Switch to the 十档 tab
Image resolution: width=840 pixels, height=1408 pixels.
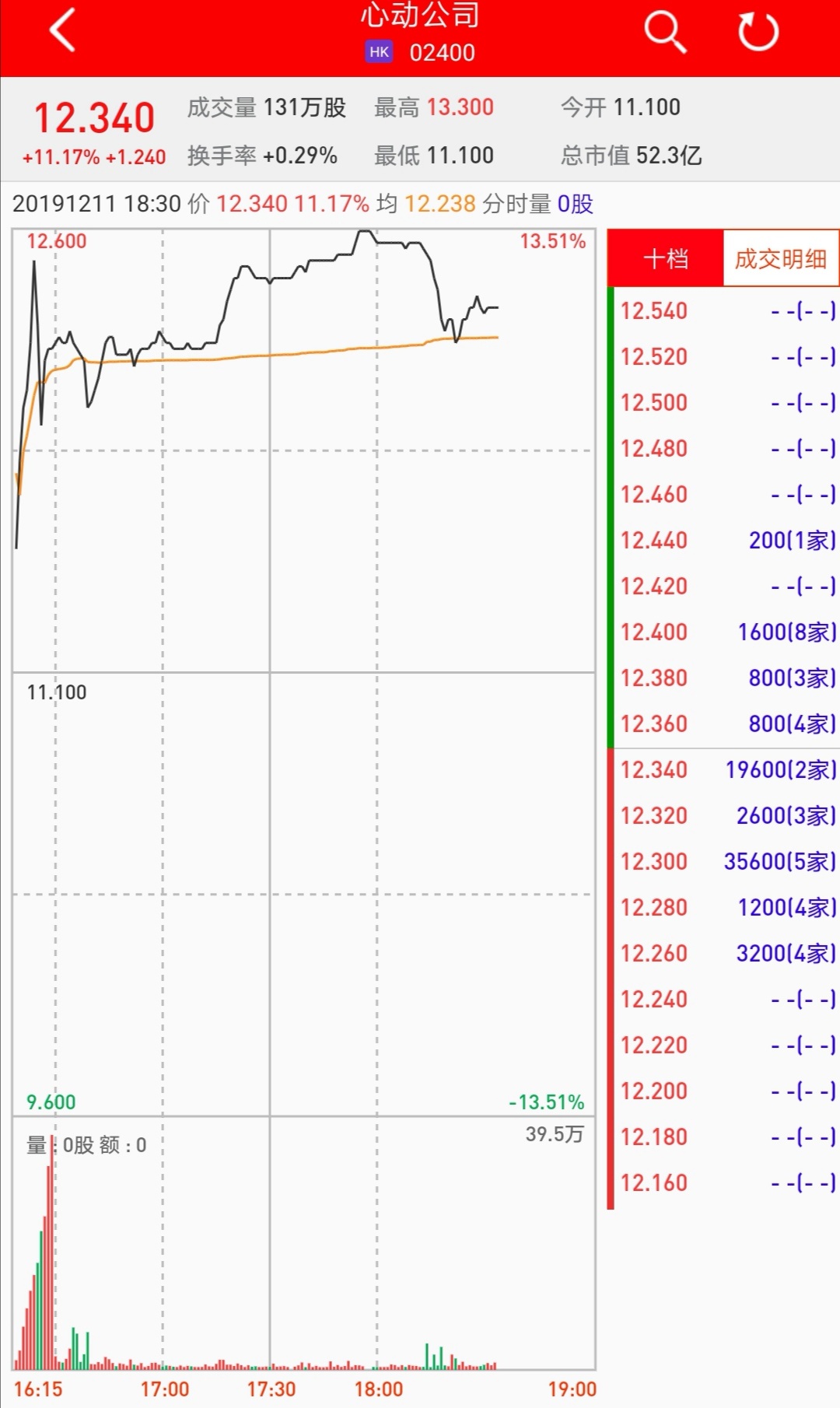coord(666,258)
